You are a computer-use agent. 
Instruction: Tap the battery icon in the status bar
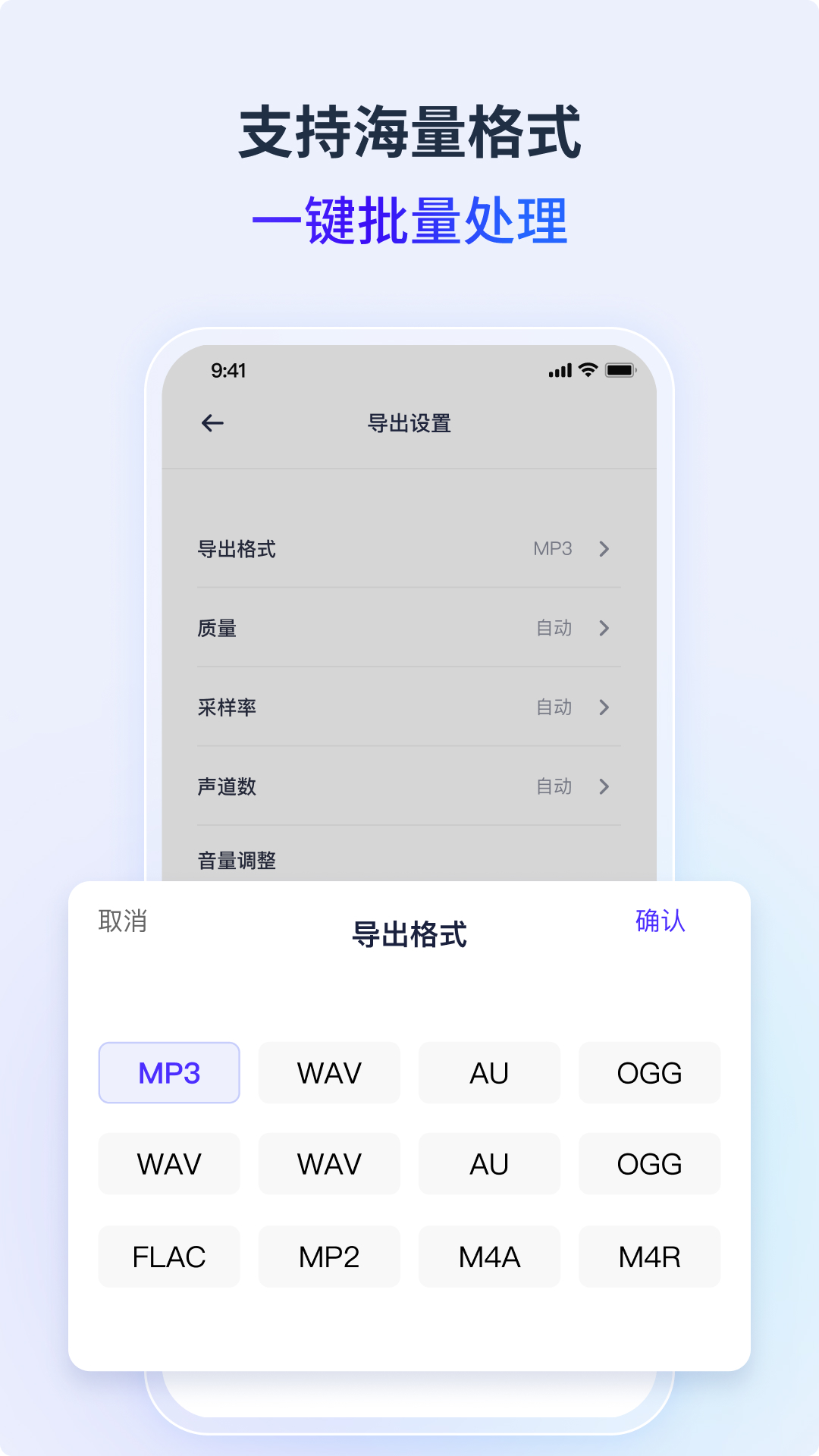click(x=620, y=369)
